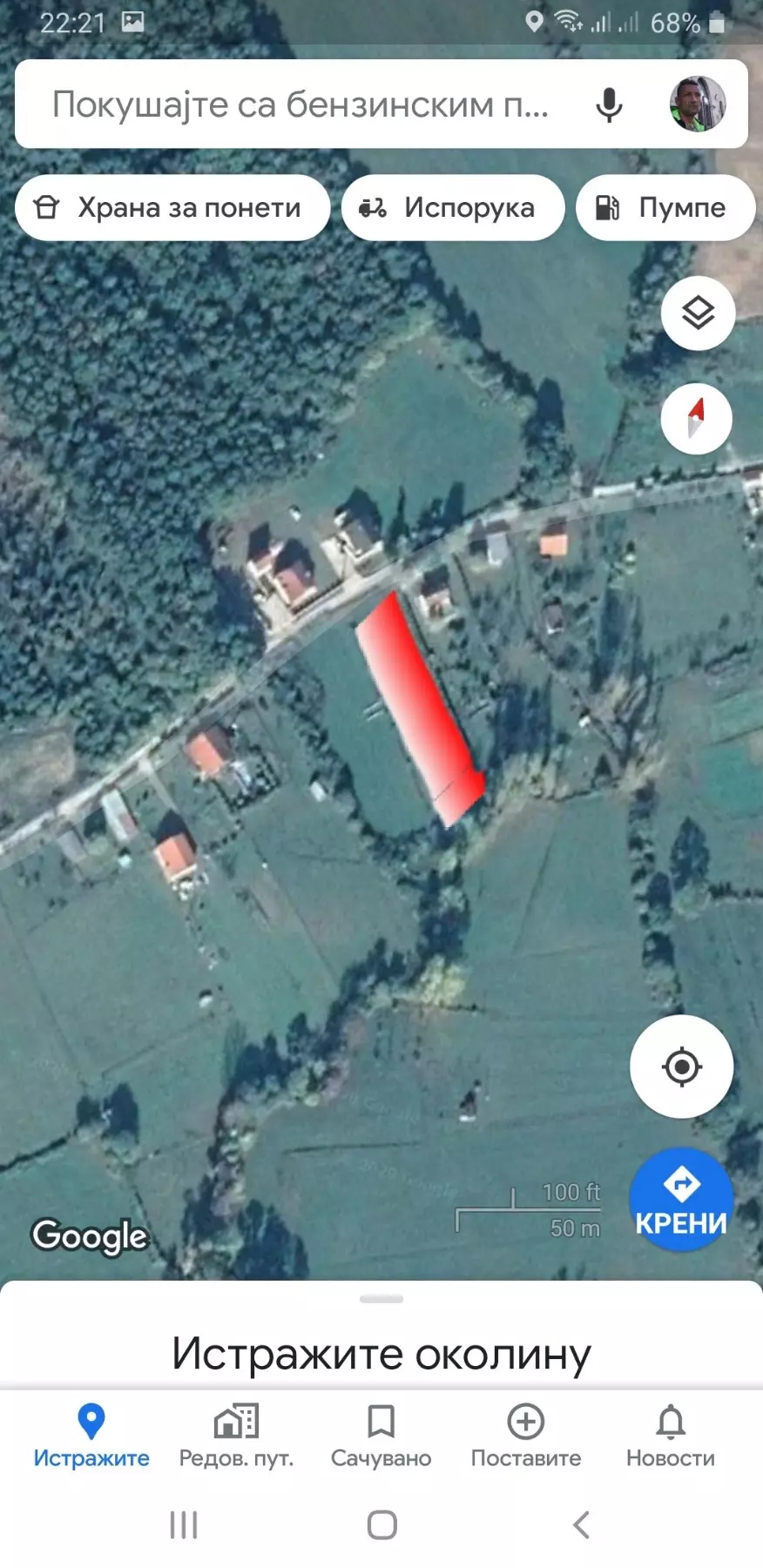Center the map on my location
763x1568 pixels.
(x=681, y=1067)
